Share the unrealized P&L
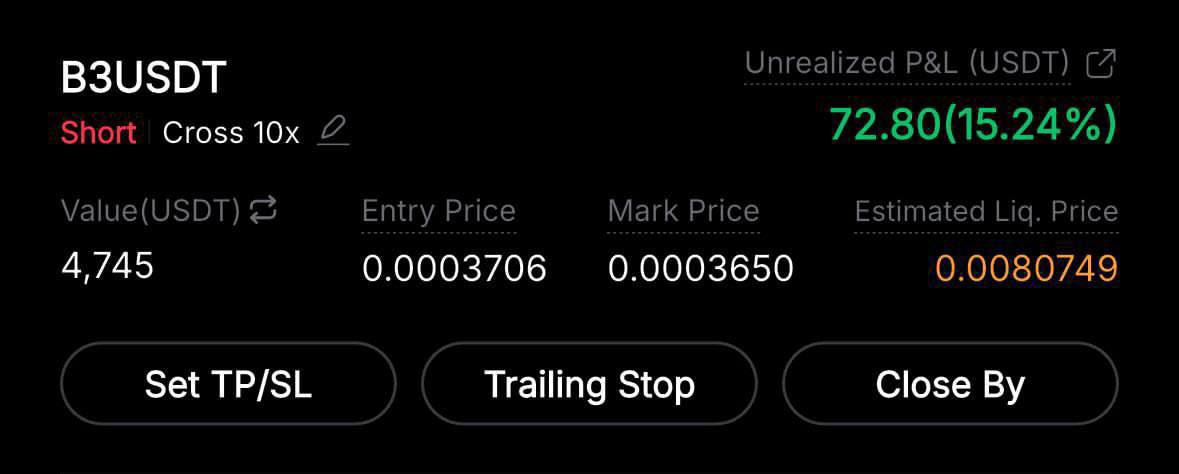Image resolution: width=1179 pixels, height=474 pixels. pos(1100,64)
